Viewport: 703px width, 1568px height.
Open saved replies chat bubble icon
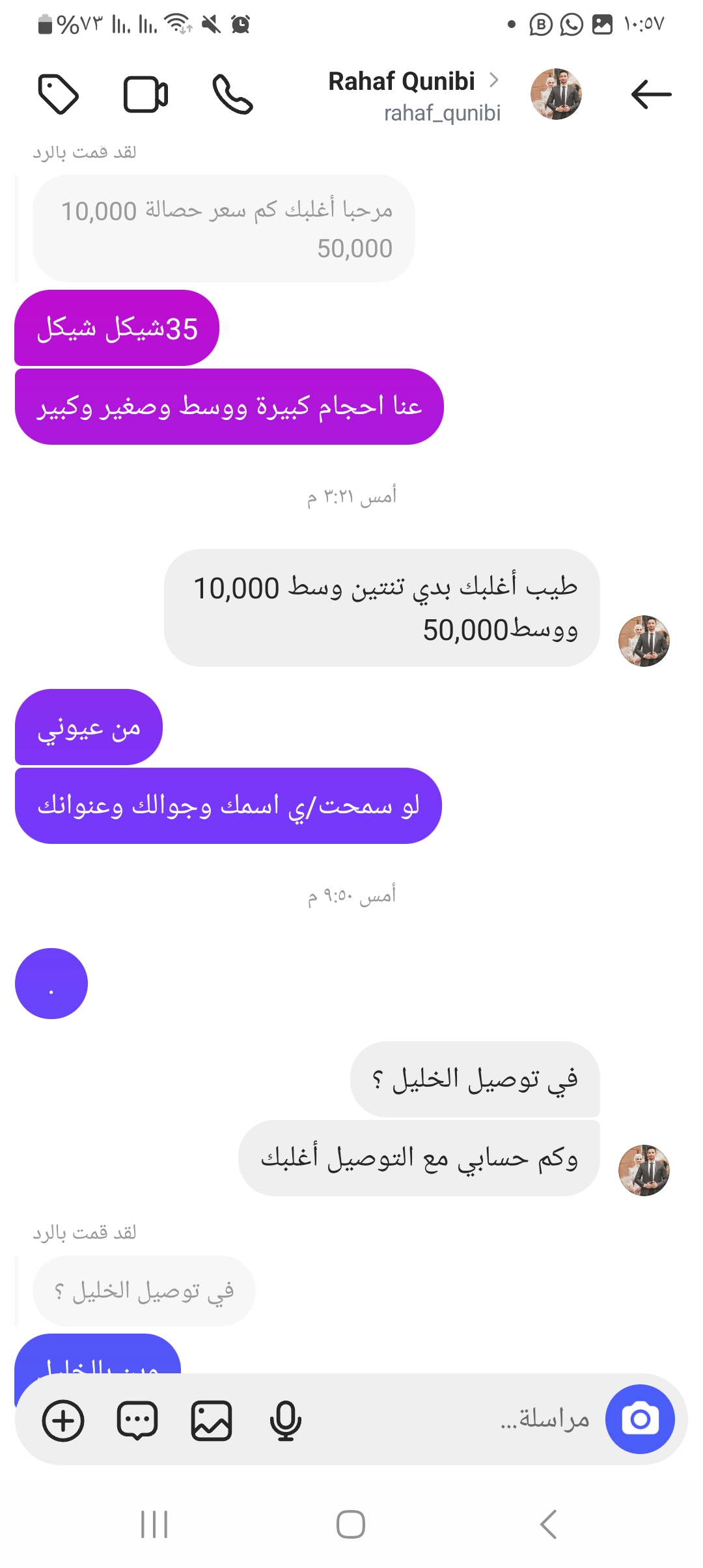coord(137,1420)
